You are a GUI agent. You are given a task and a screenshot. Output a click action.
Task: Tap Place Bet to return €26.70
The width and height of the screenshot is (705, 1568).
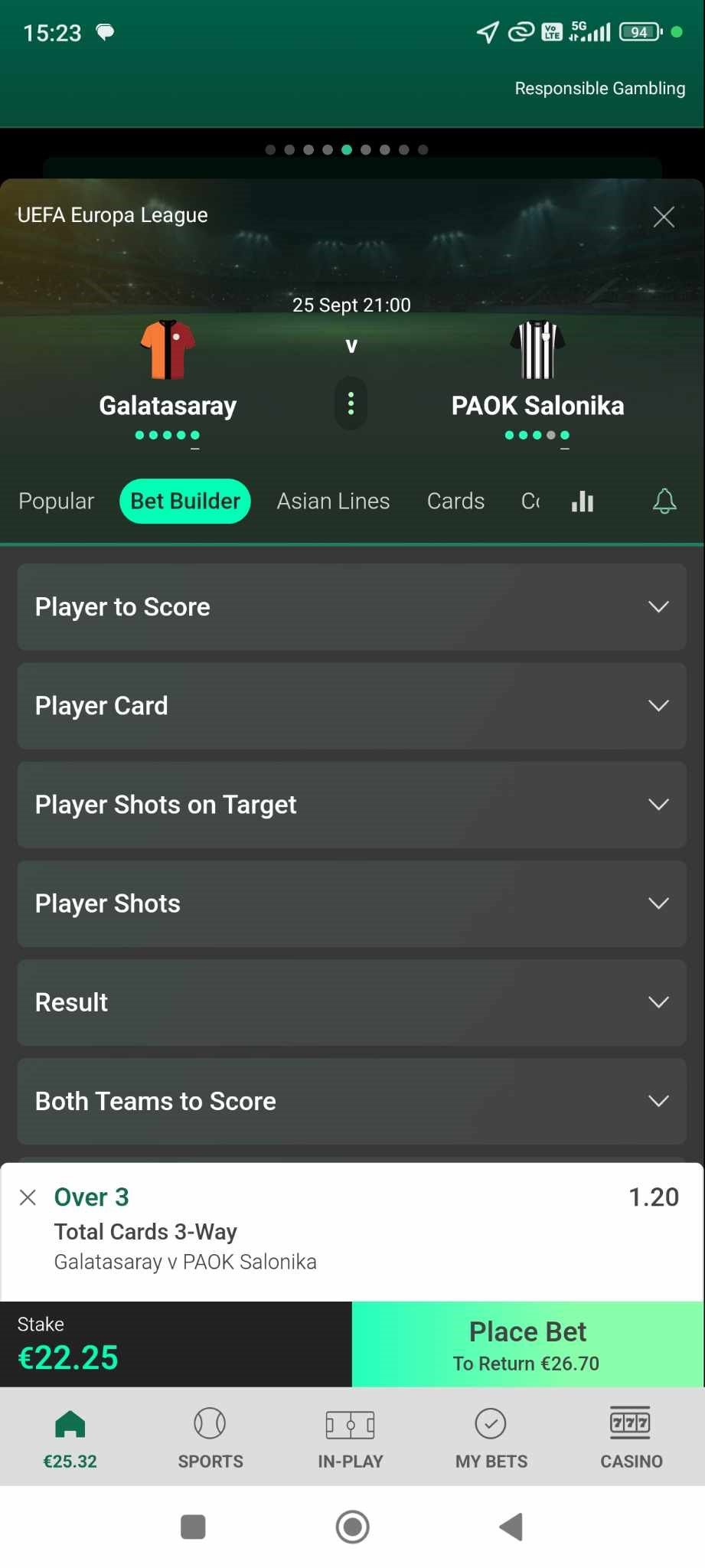(x=527, y=1344)
